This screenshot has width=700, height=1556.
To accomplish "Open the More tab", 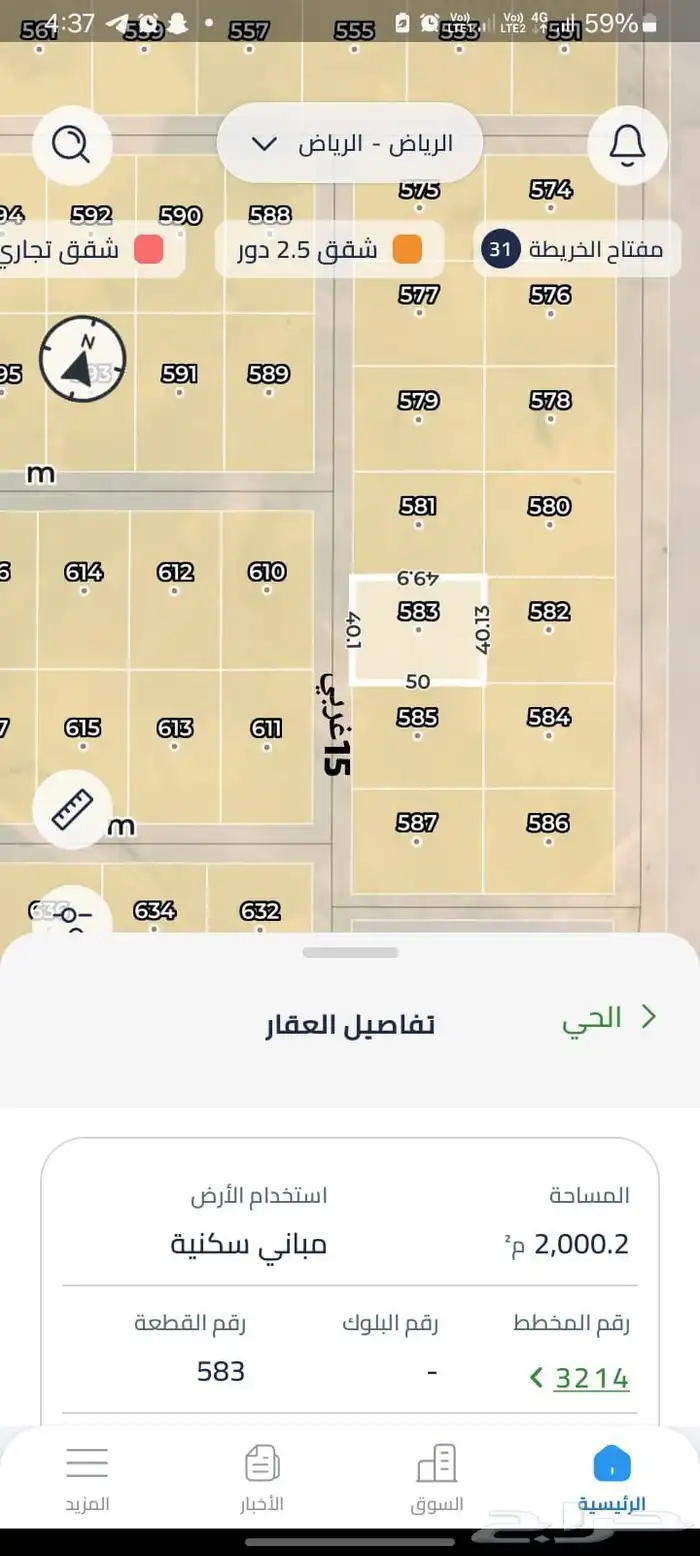I will [x=88, y=1477].
